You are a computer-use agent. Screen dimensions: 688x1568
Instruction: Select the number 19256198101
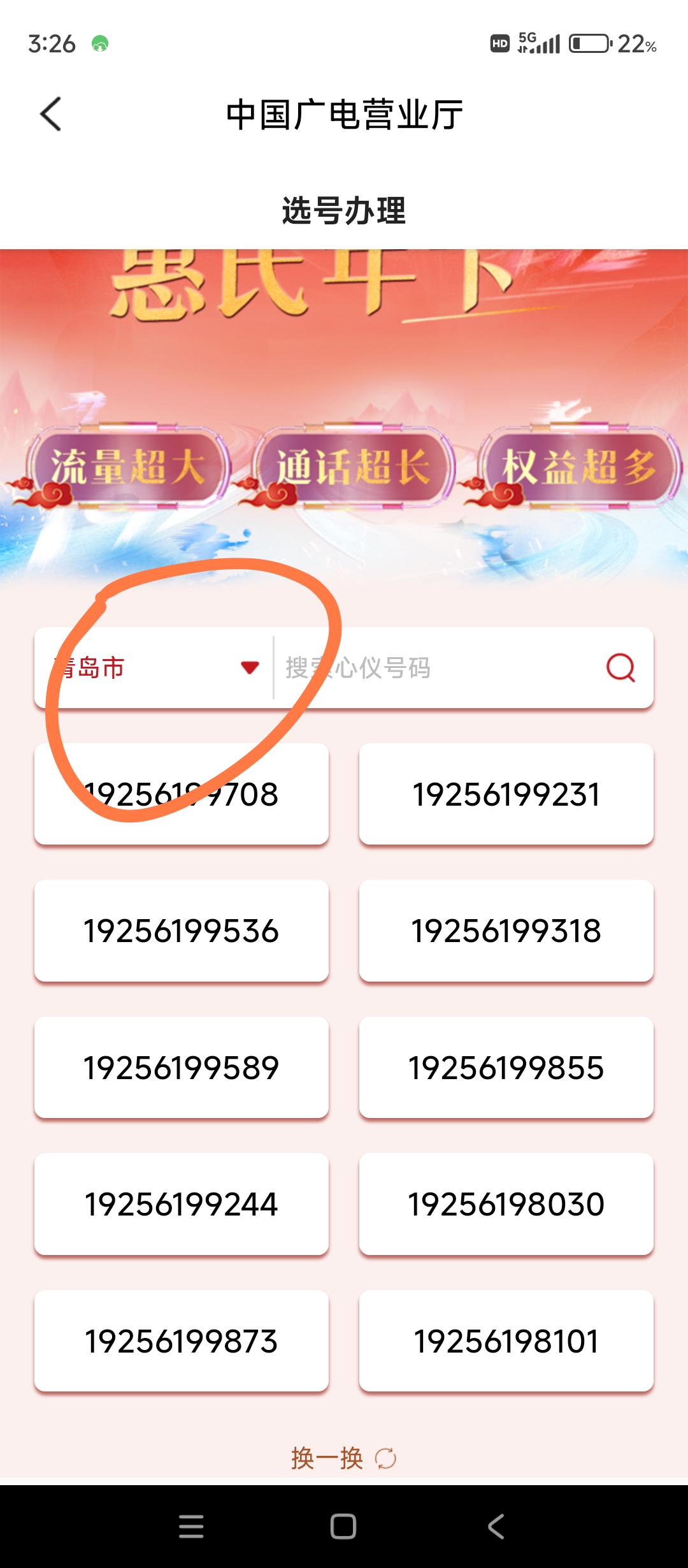[506, 1341]
